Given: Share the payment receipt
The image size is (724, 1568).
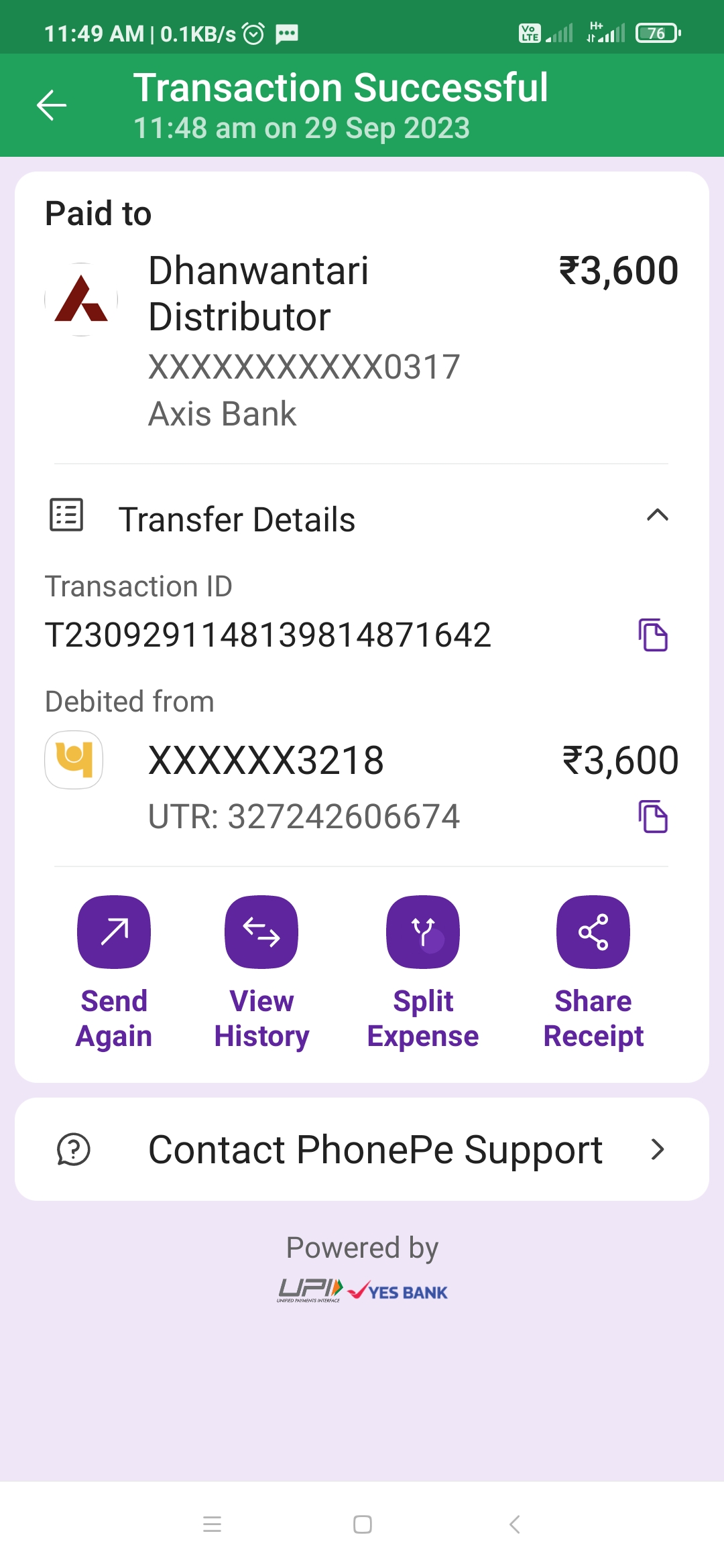Looking at the screenshot, I should coord(593,973).
